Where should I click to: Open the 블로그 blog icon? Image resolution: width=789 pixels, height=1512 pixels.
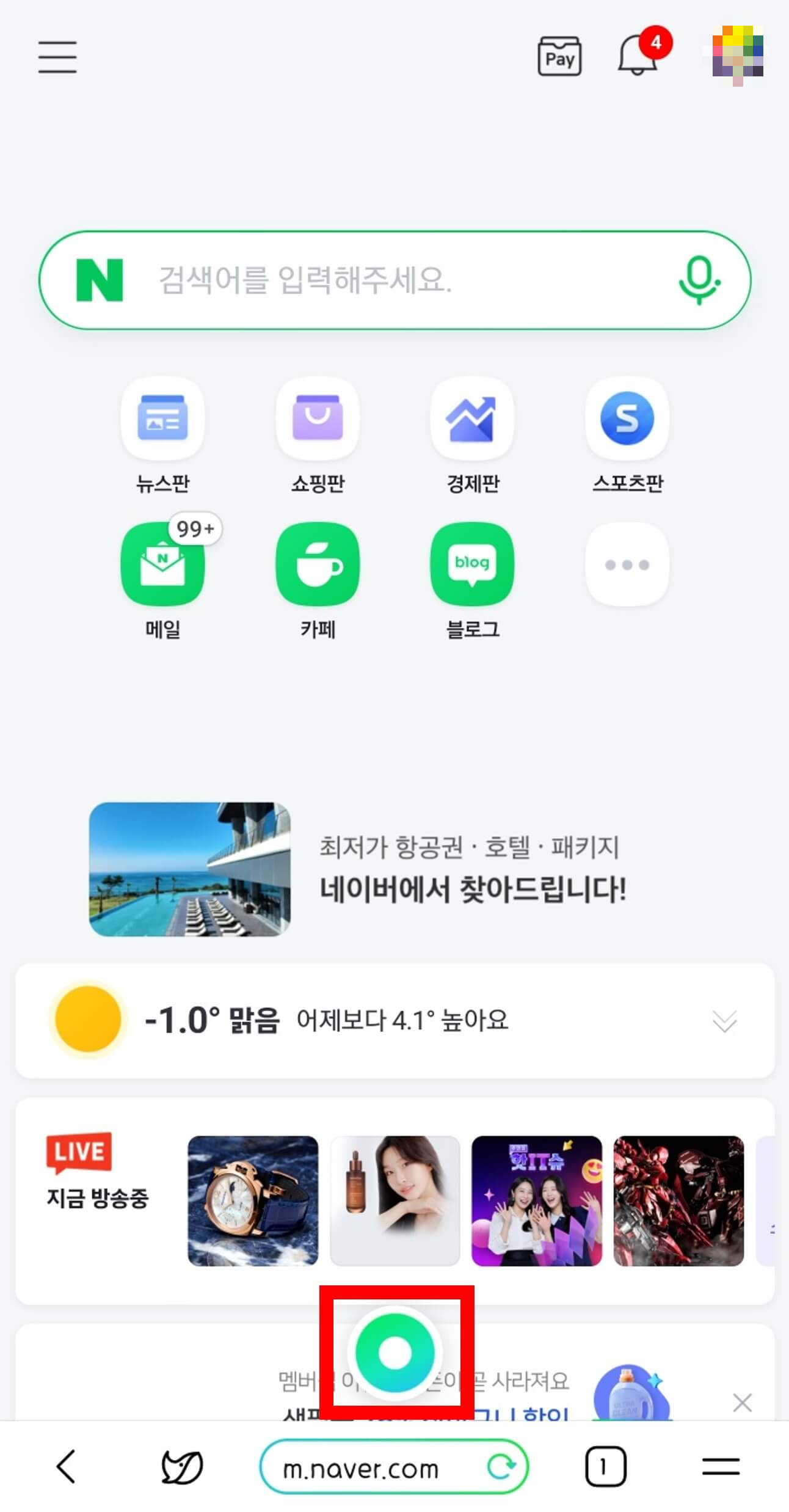tap(473, 564)
